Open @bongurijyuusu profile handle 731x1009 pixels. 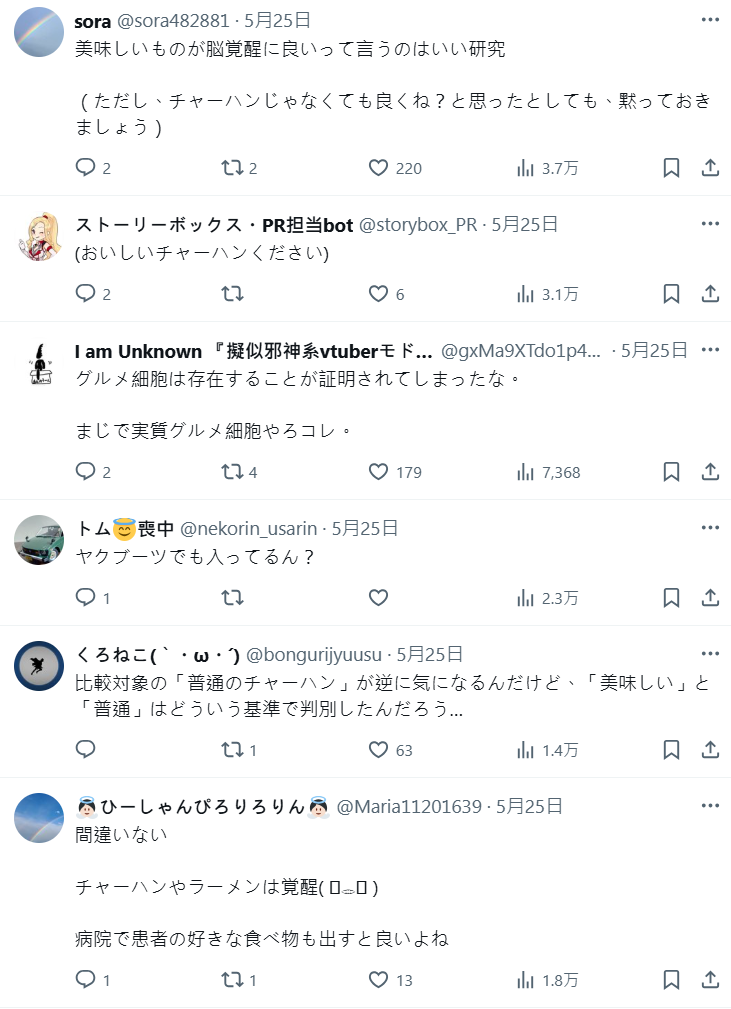click(x=314, y=655)
